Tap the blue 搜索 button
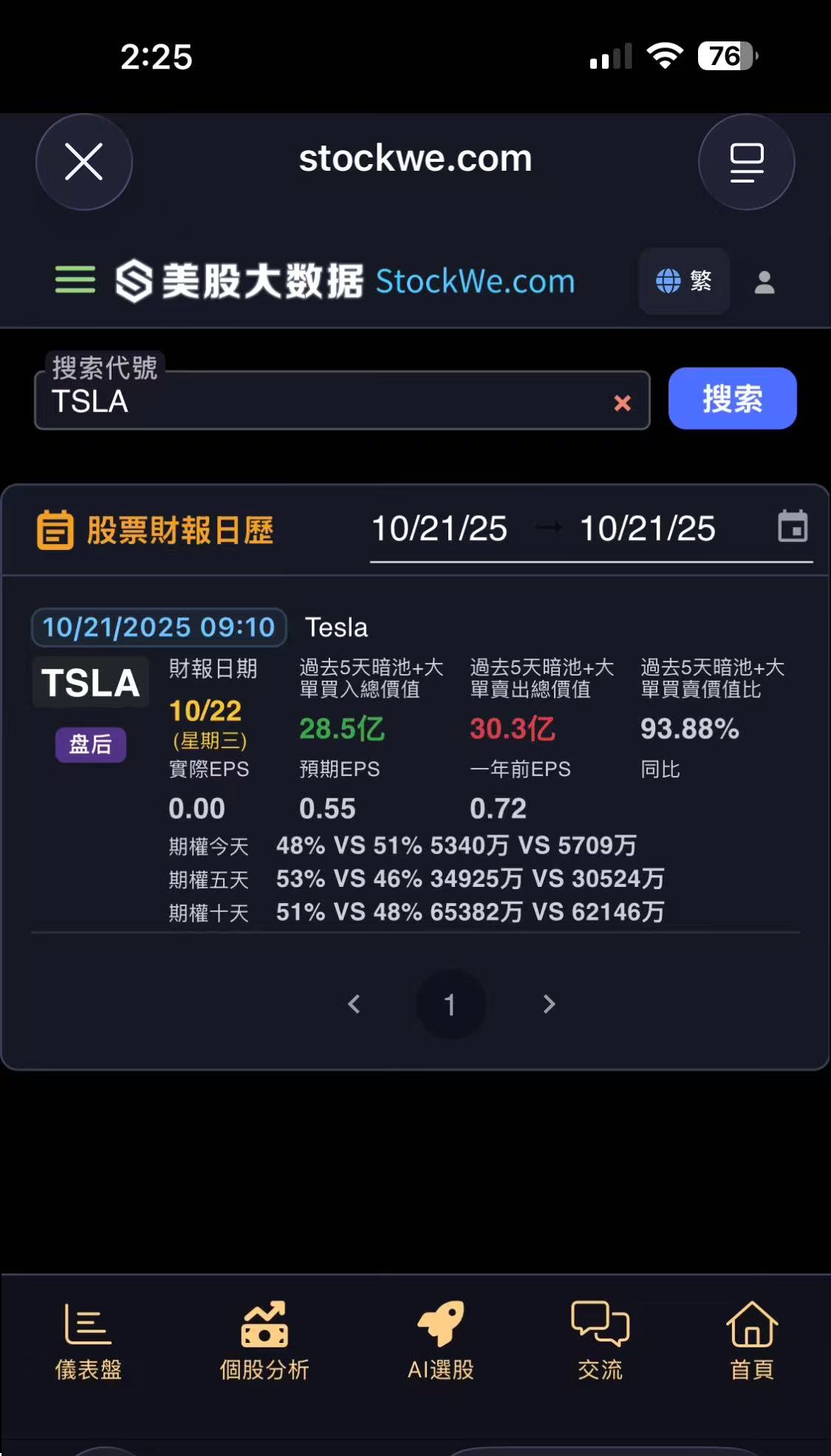Viewport: 831px width, 1456px height. (x=732, y=399)
